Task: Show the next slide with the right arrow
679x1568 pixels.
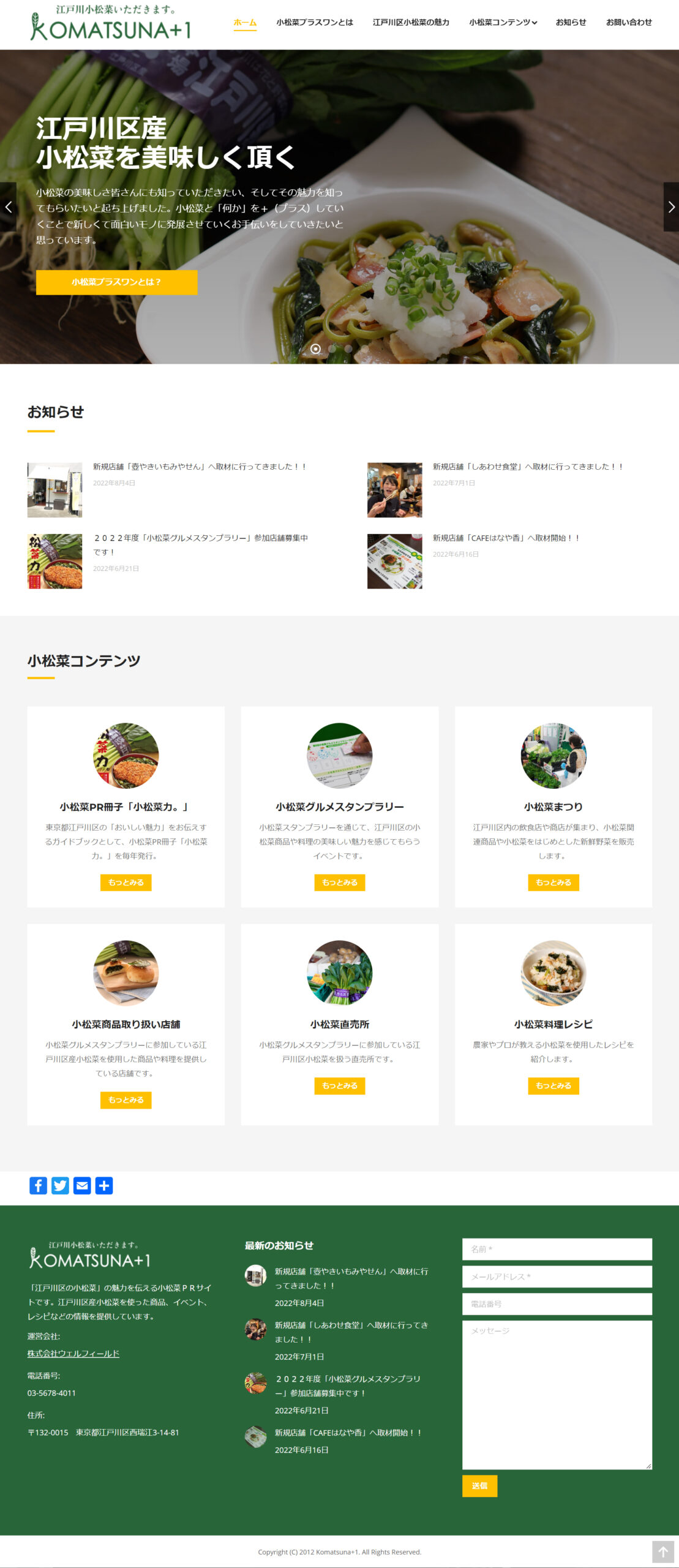Action: (x=671, y=207)
